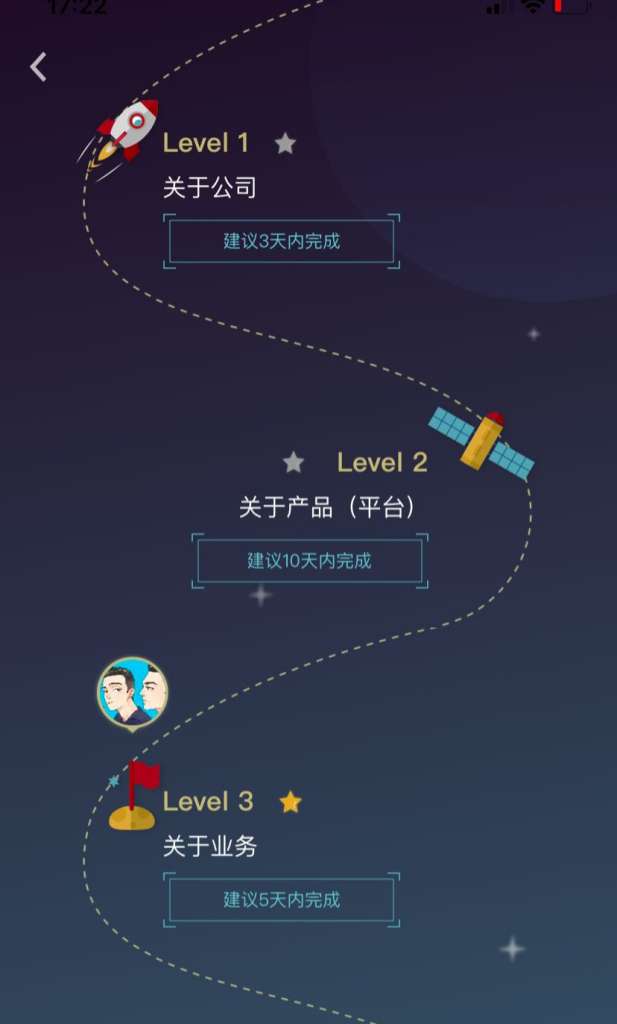Tap the 建议5天内完成 button
The image size is (617, 1024).
point(281,900)
